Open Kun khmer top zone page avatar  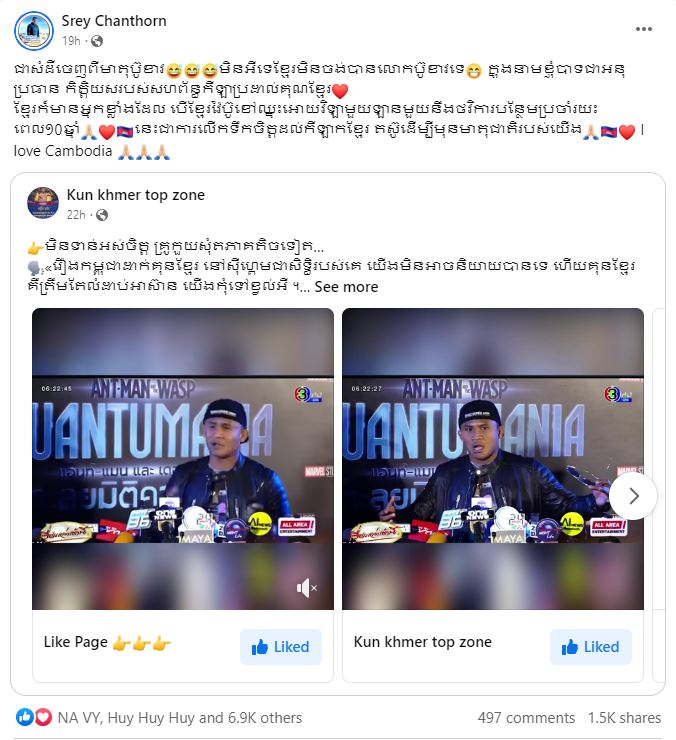coord(42,203)
